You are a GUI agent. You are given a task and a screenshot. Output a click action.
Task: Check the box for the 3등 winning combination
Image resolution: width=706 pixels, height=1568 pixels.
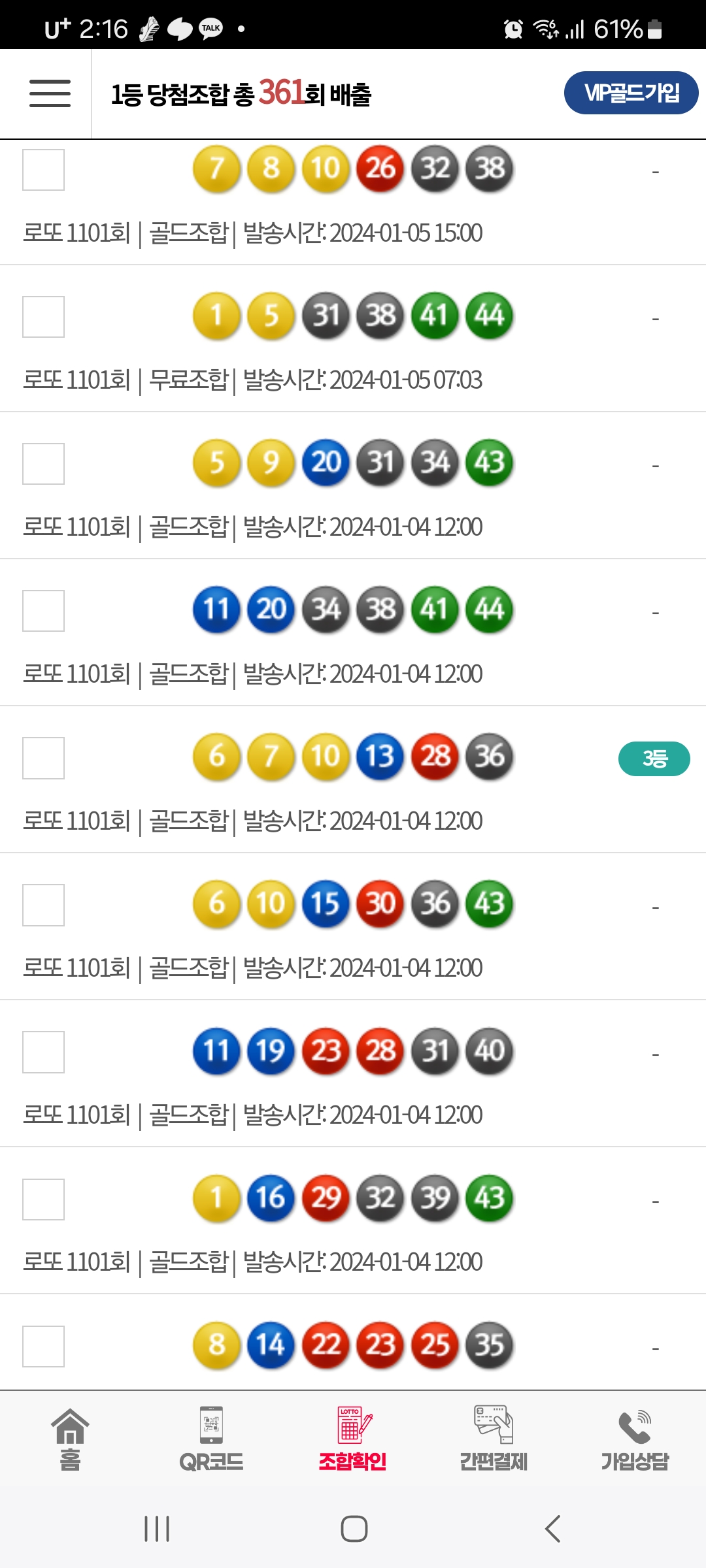[43, 758]
